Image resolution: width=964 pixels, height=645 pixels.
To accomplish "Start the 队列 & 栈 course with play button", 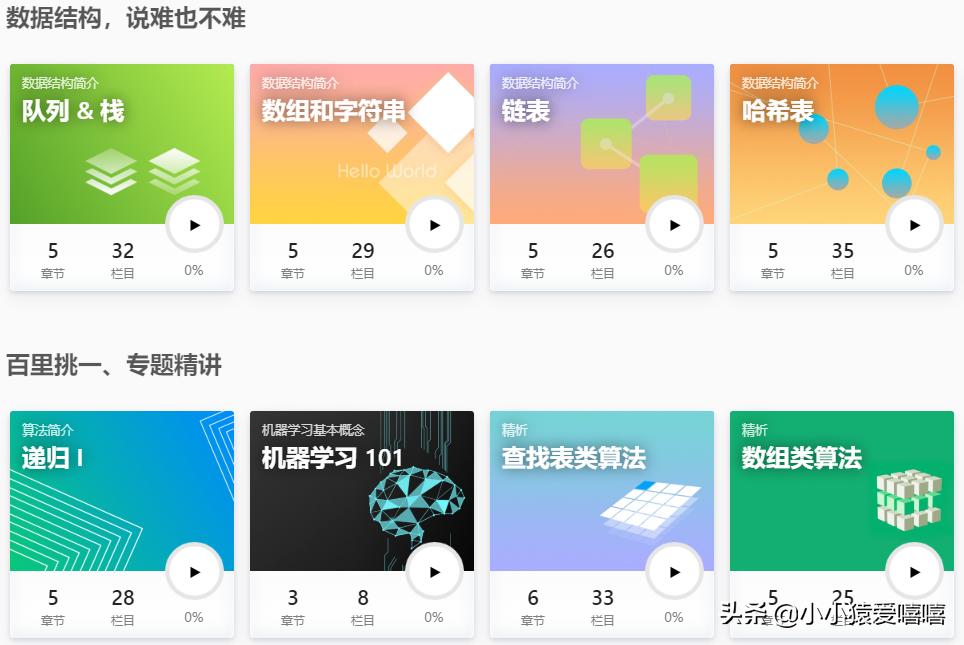I will (194, 225).
